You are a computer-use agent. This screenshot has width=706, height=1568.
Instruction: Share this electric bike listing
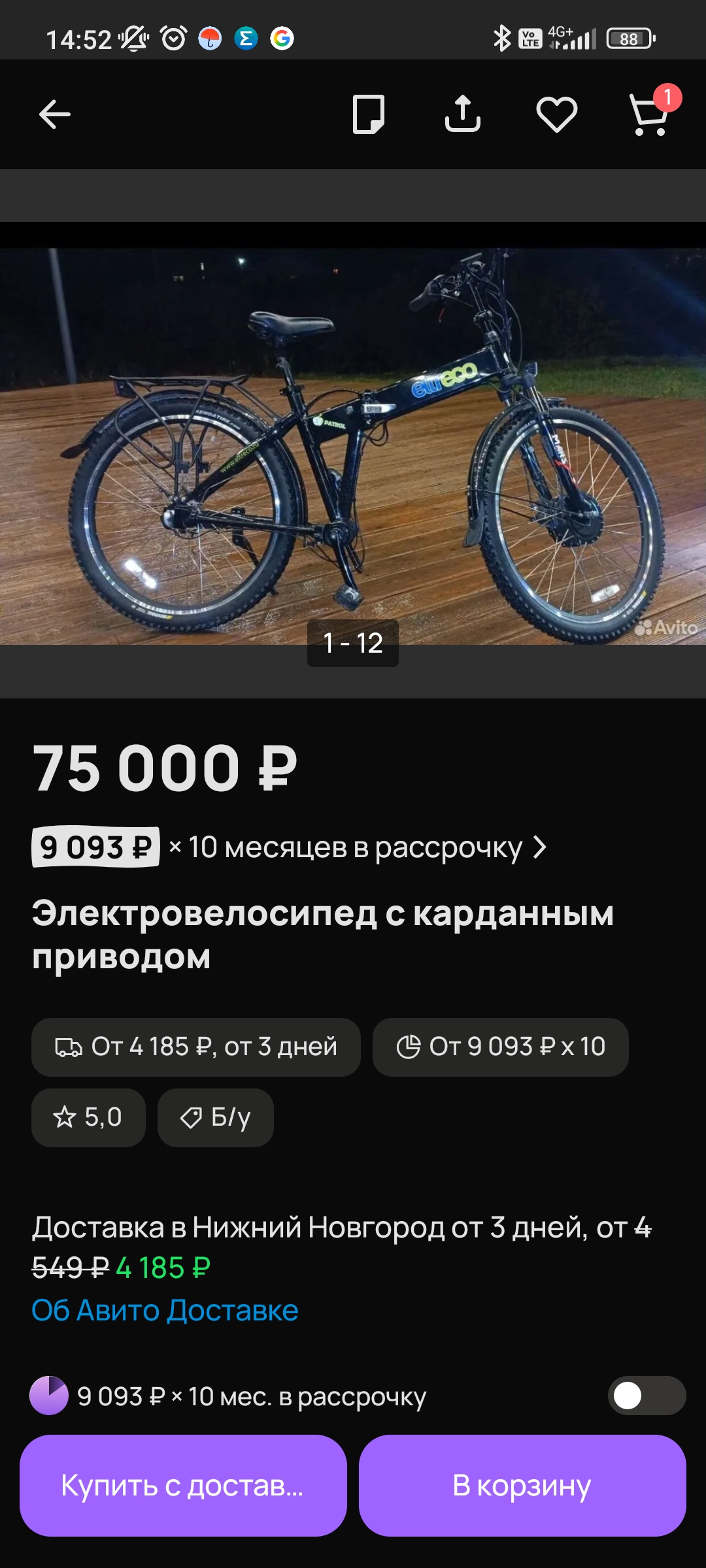click(463, 115)
